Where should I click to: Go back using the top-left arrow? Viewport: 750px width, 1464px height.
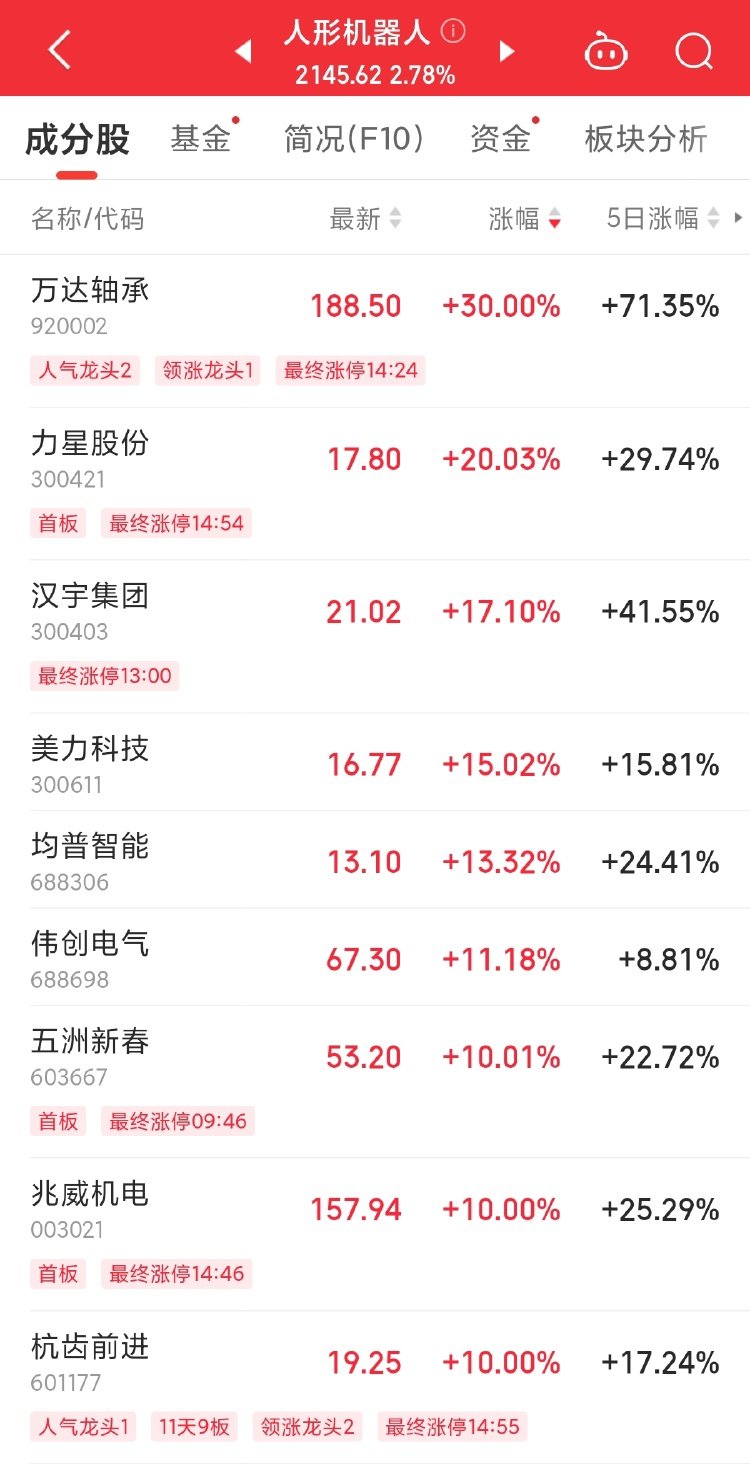tap(60, 49)
